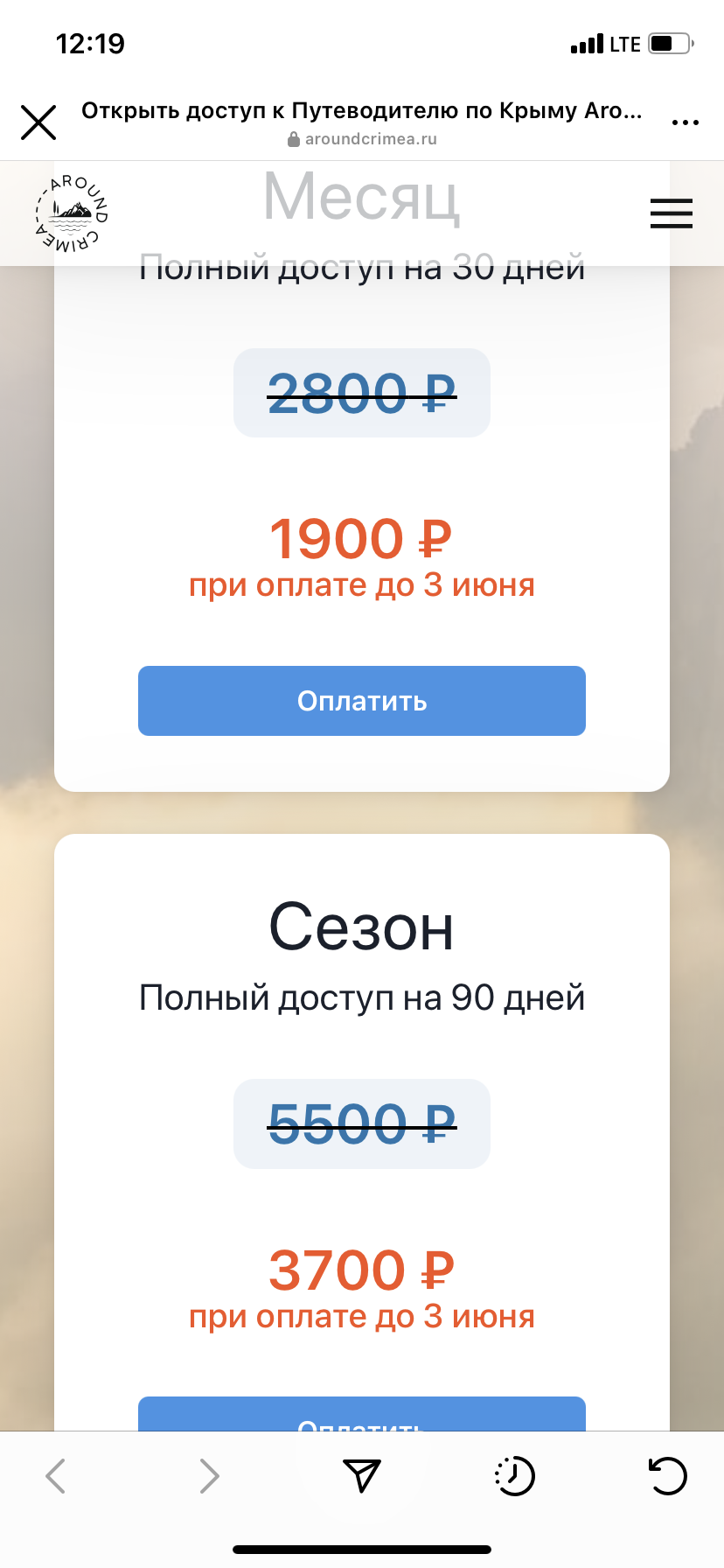The width and height of the screenshot is (724, 1568).
Task: Share the page via paper-plane icon
Action: point(361,1476)
